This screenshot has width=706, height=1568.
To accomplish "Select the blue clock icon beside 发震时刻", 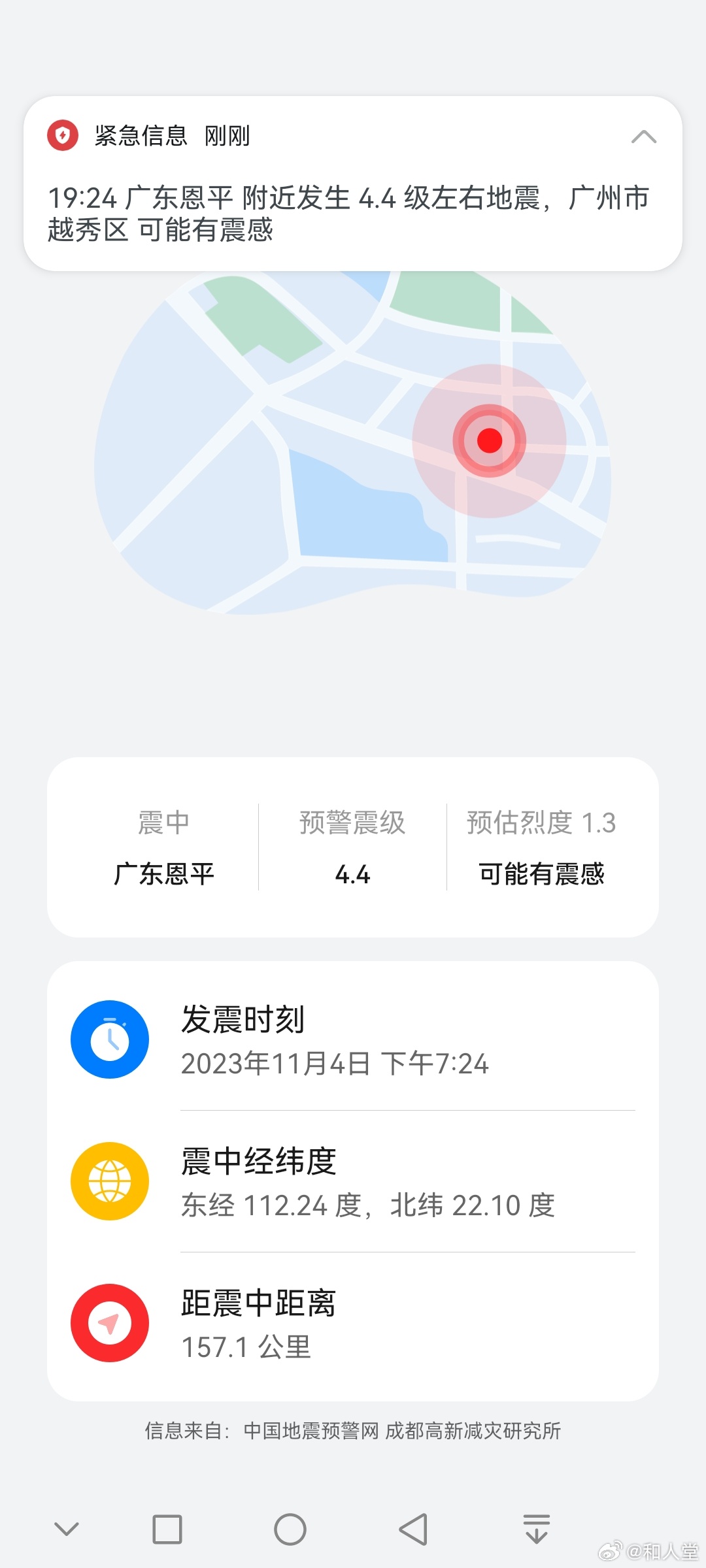I will coord(110,1039).
